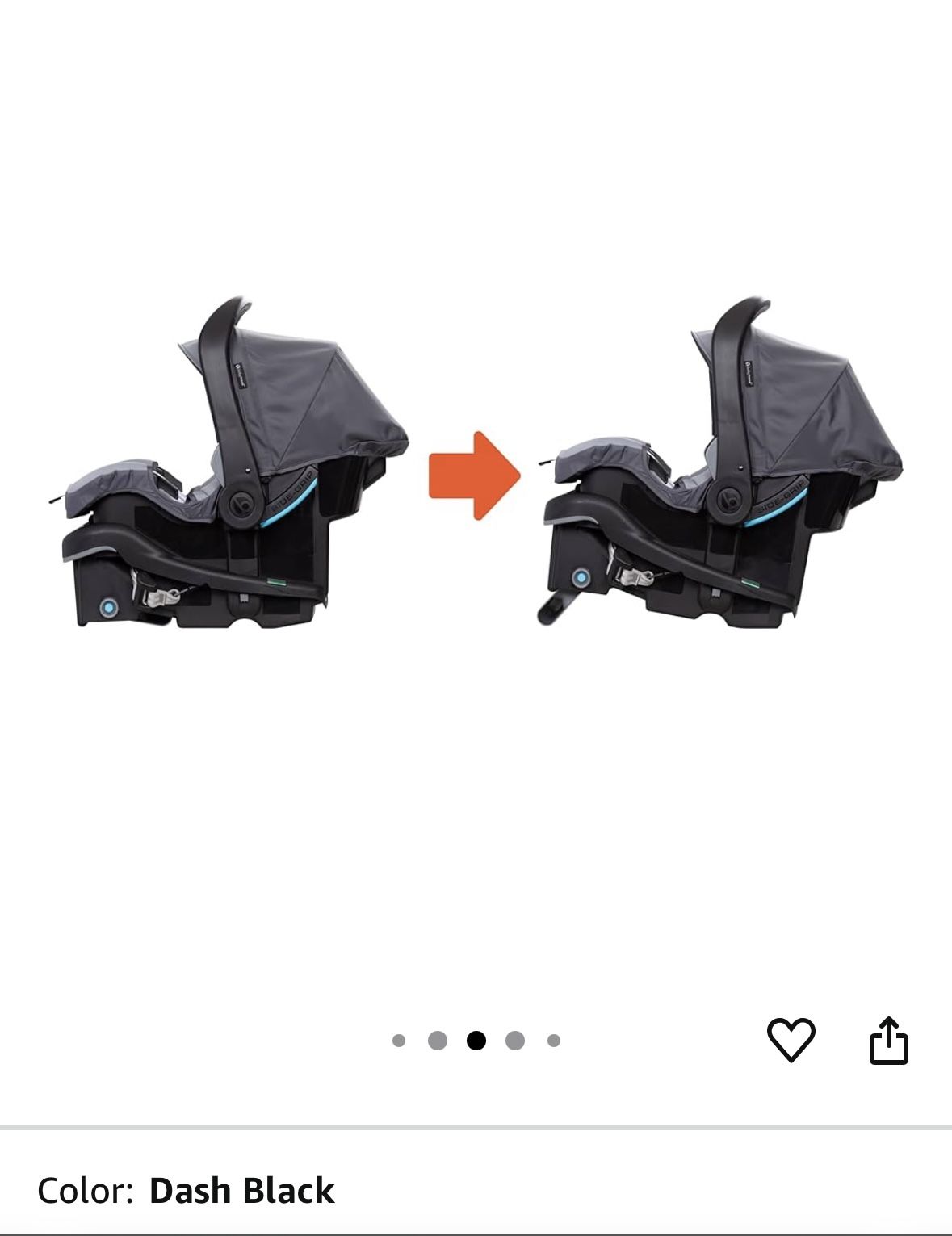Screen dimensions: 952x1236
Task: Click the fourth carousel dot
Action: [x=514, y=1042]
